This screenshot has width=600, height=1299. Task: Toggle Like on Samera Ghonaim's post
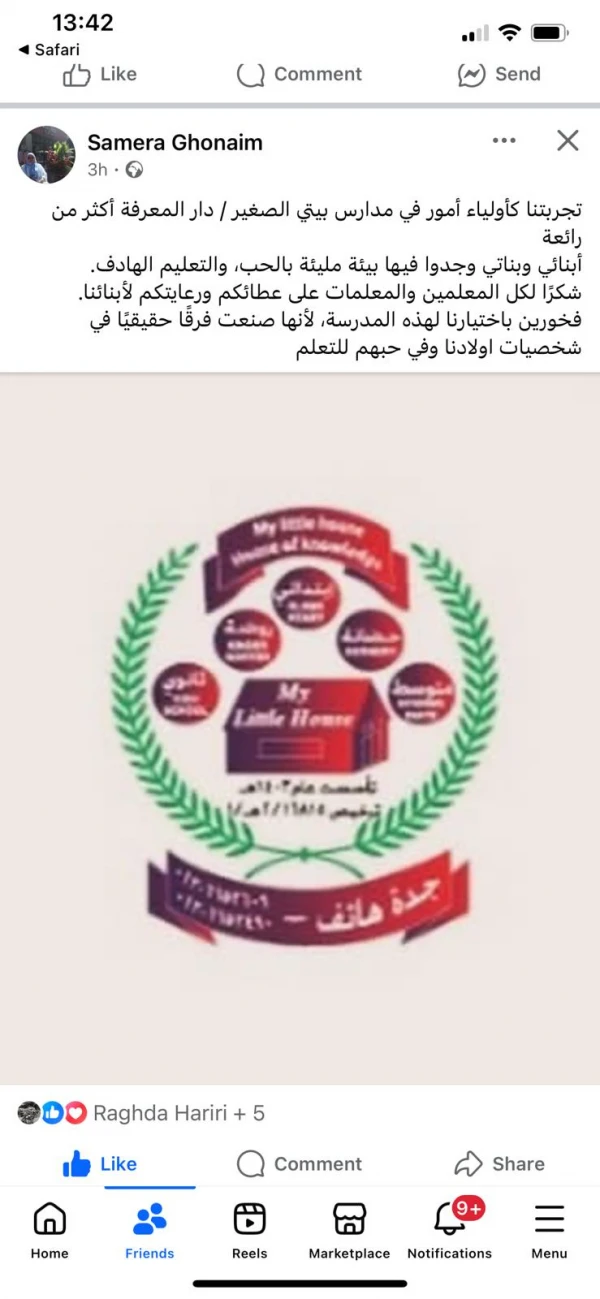pyautogui.click(x=99, y=1164)
